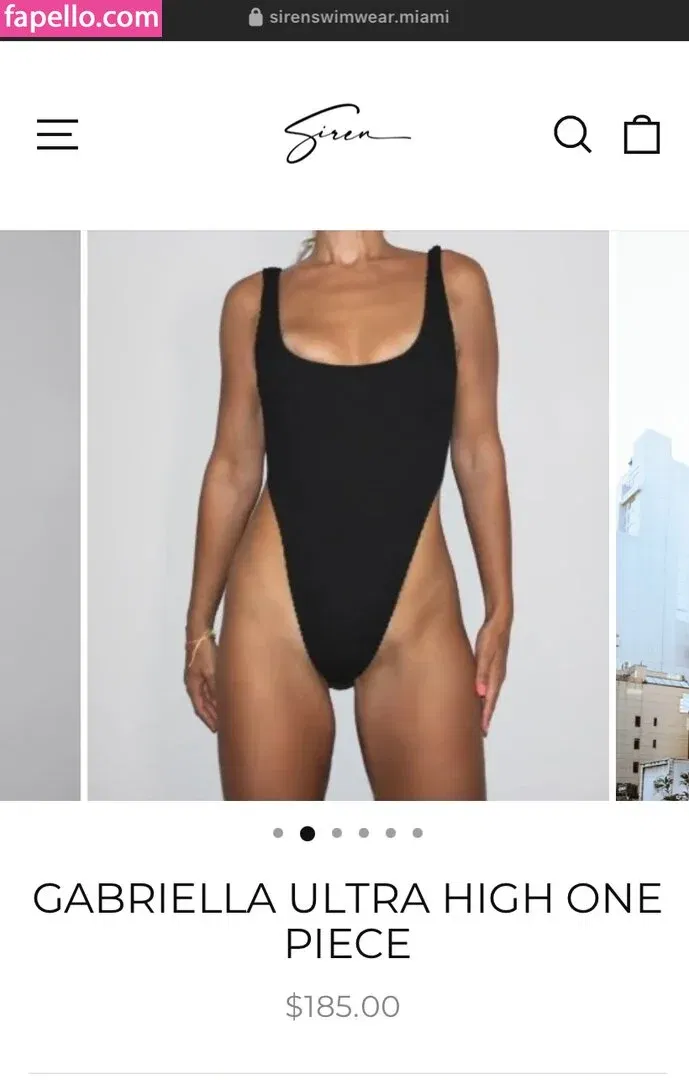The image size is (689, 1080).
Task: View the shopping bag
Action: click(641, 134)
